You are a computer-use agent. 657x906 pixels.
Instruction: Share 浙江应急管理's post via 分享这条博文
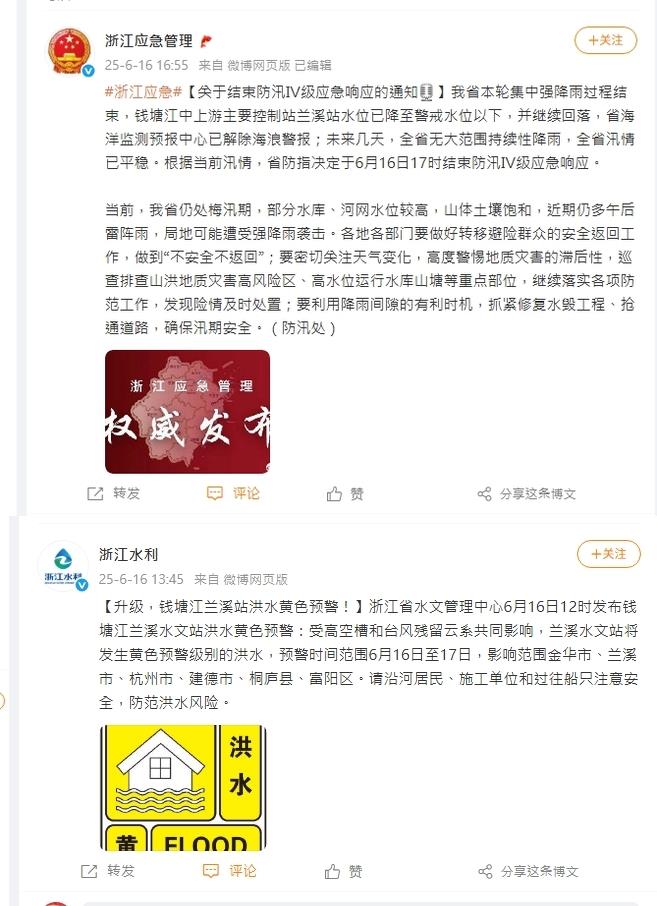coord(526,493)
